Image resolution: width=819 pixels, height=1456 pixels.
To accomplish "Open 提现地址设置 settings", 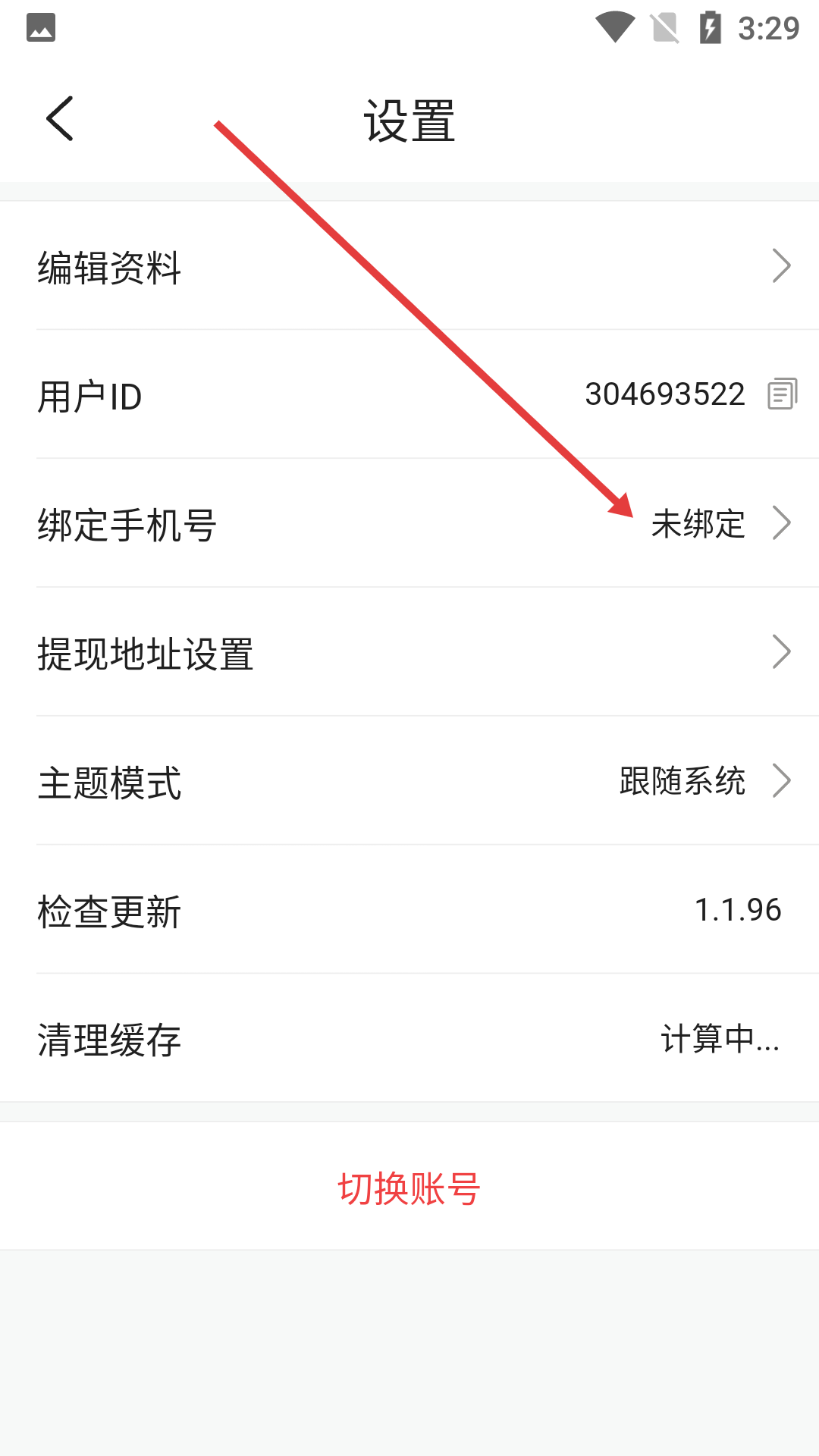I will coord(409,652).
